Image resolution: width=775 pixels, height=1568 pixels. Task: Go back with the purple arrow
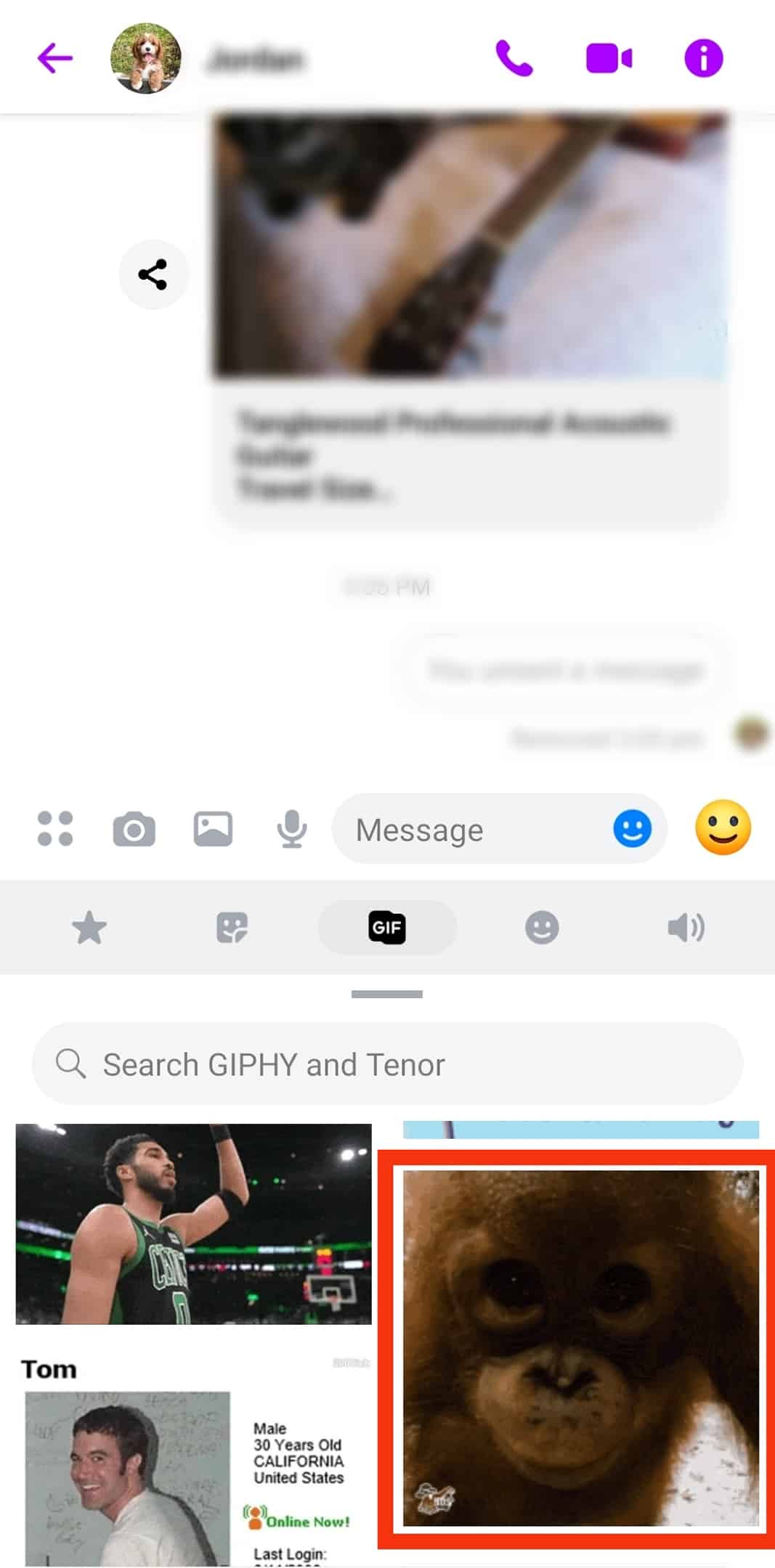[x=55, y=58]
